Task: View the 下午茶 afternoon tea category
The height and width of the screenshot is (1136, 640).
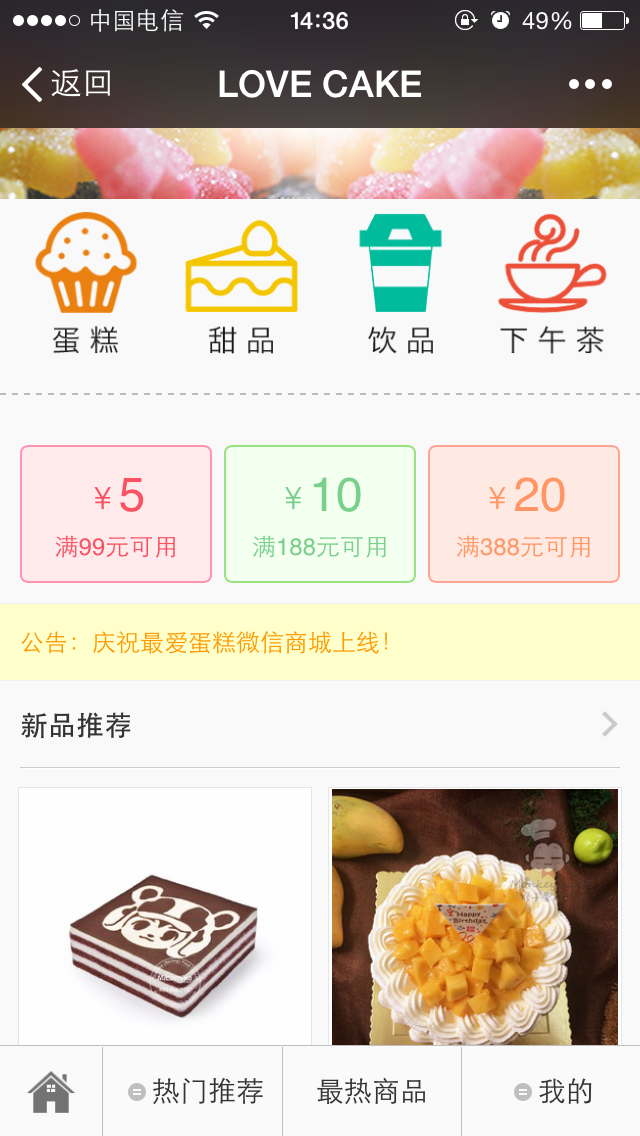Action: click(x=552, y=286)
